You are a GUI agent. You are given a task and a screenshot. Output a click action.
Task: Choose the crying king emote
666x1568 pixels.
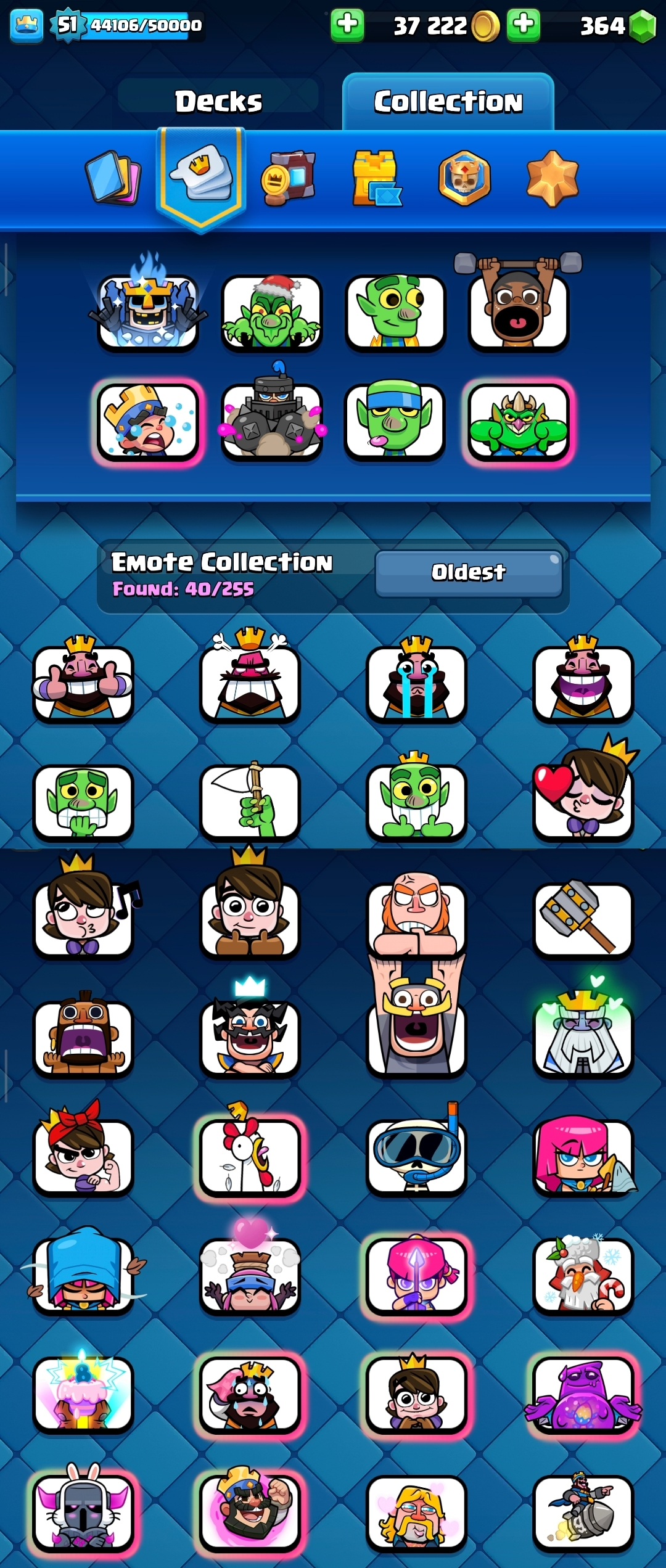click(416, 682)
